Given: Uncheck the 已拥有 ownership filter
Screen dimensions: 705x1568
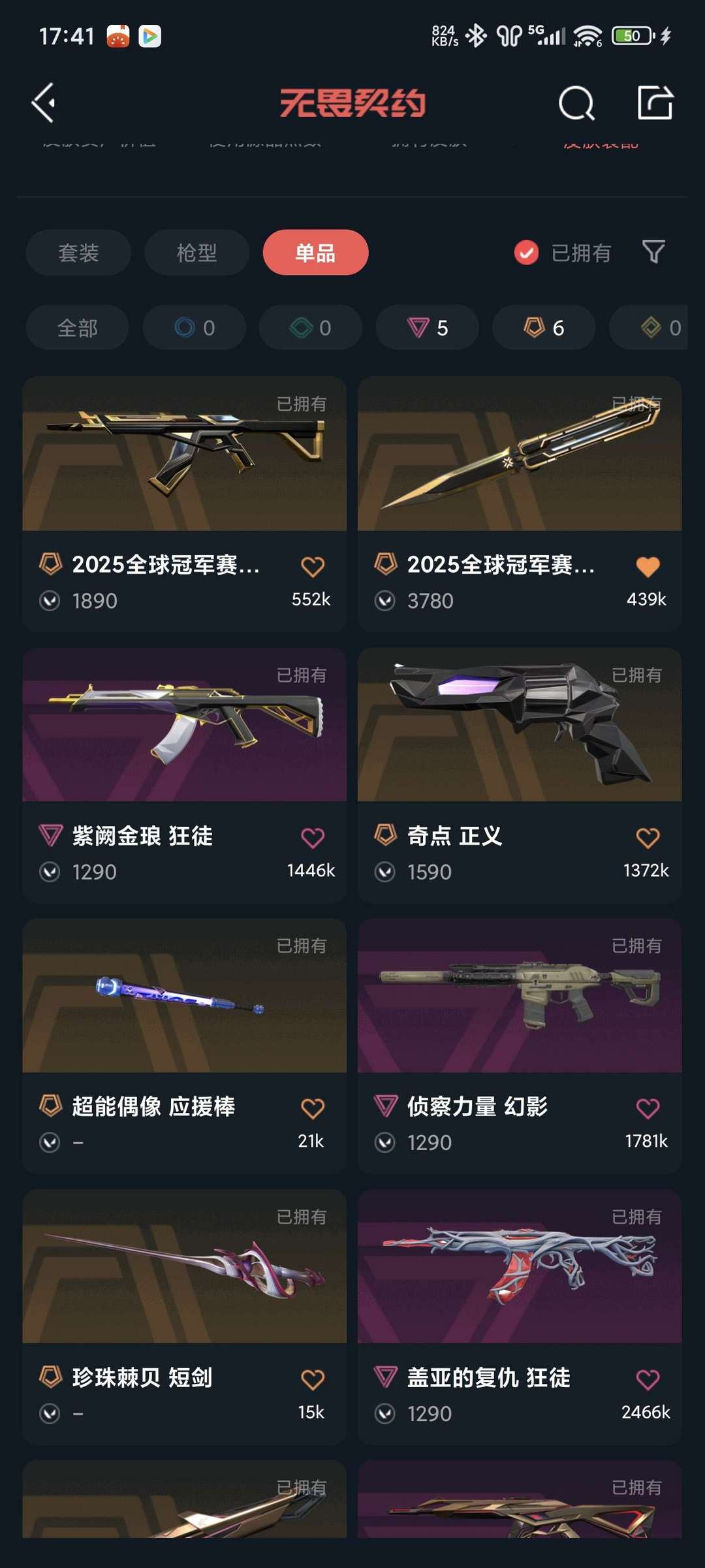Looking at the screenshot, I should point(526,253).
